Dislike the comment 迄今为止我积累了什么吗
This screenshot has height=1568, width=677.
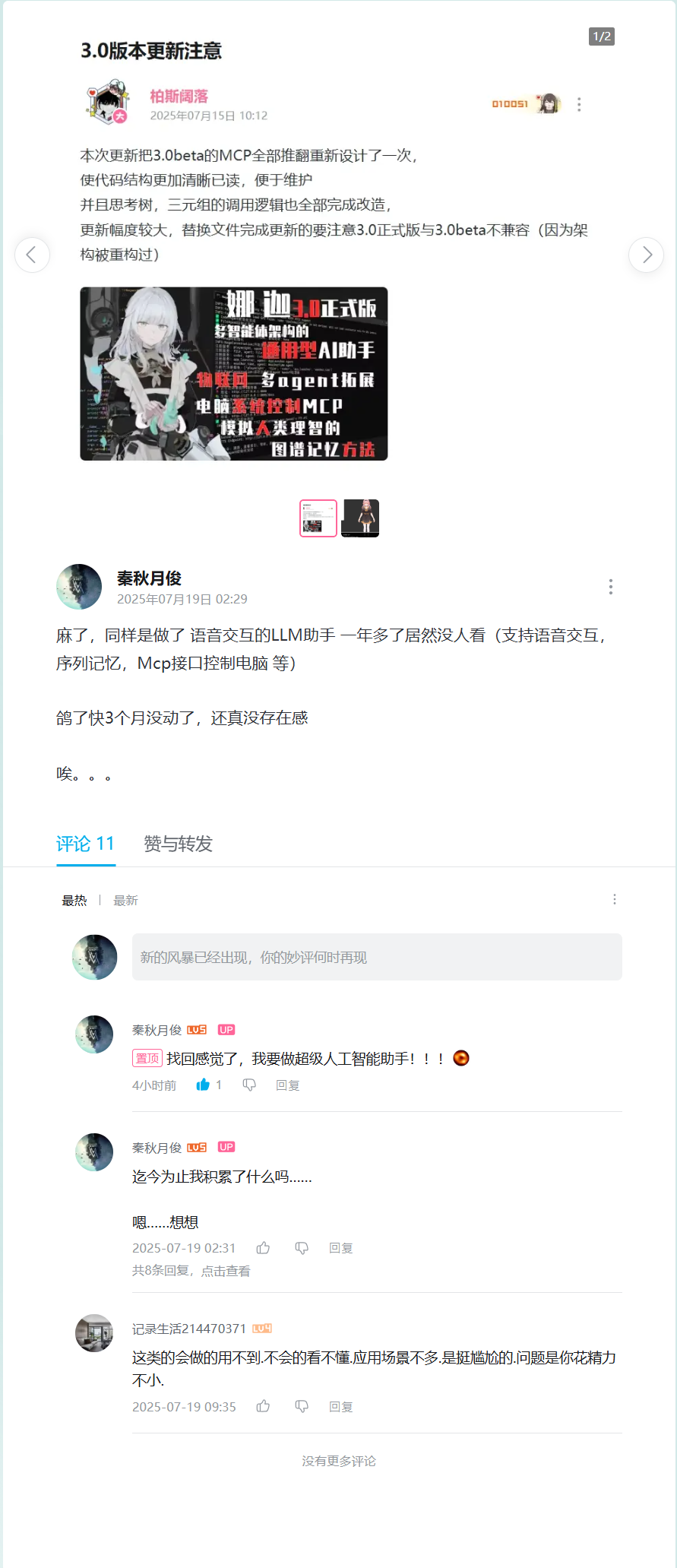coord(302,1248)
